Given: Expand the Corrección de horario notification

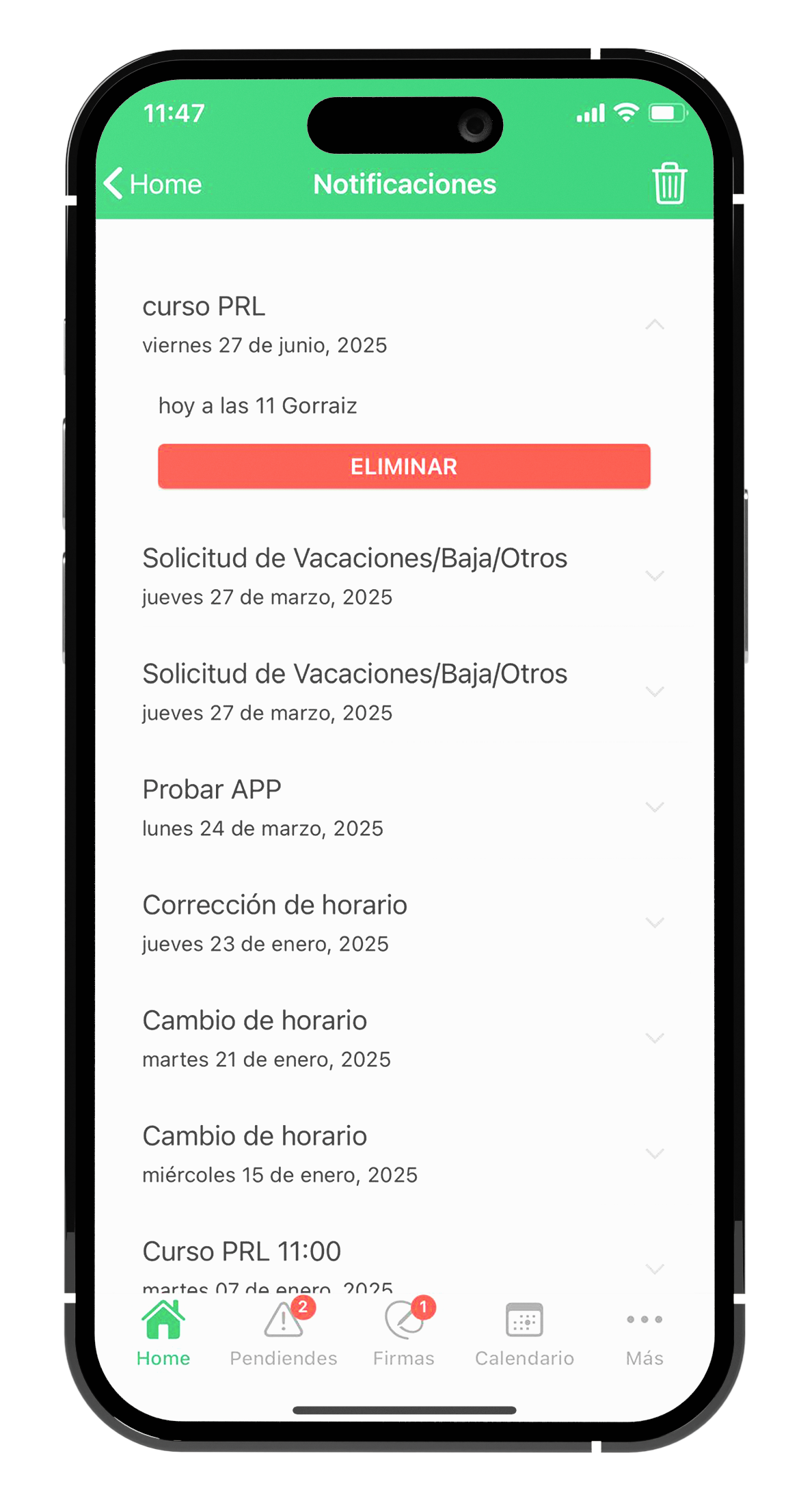Looking at the screenshot, I should pyautogui.click(x=654, y=923).
